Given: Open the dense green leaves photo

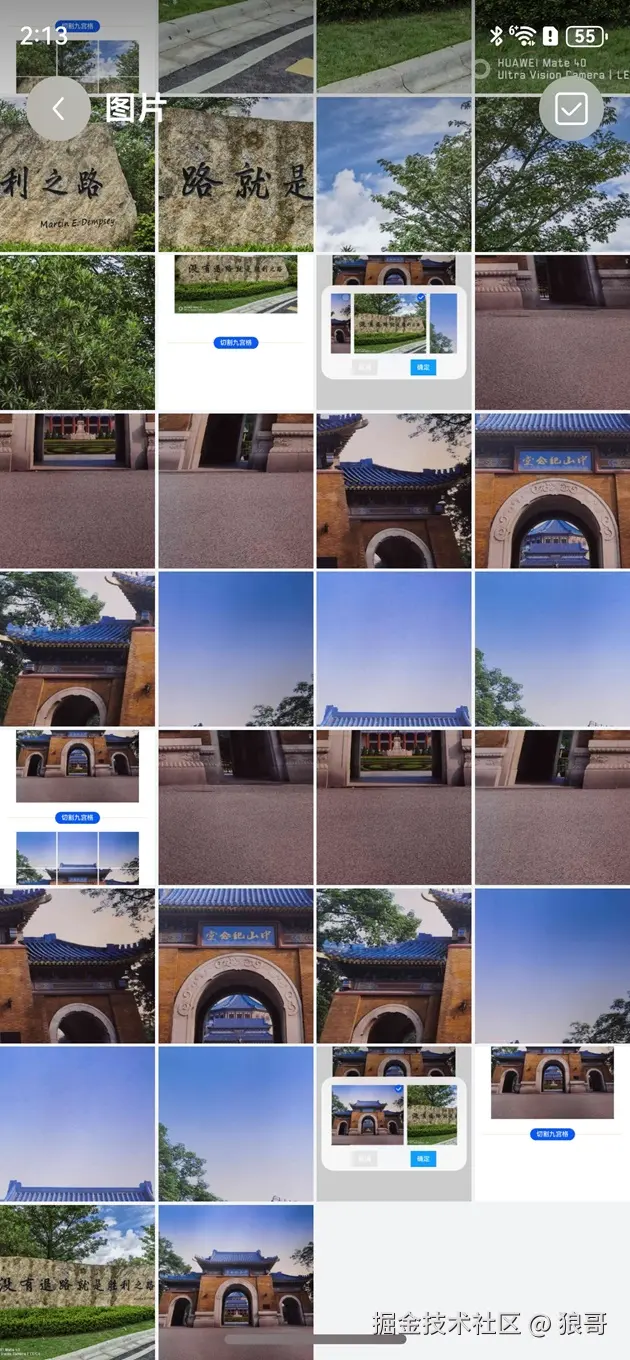Looking at the screenshot, I should pyautogui.click(x=77, y=332).
